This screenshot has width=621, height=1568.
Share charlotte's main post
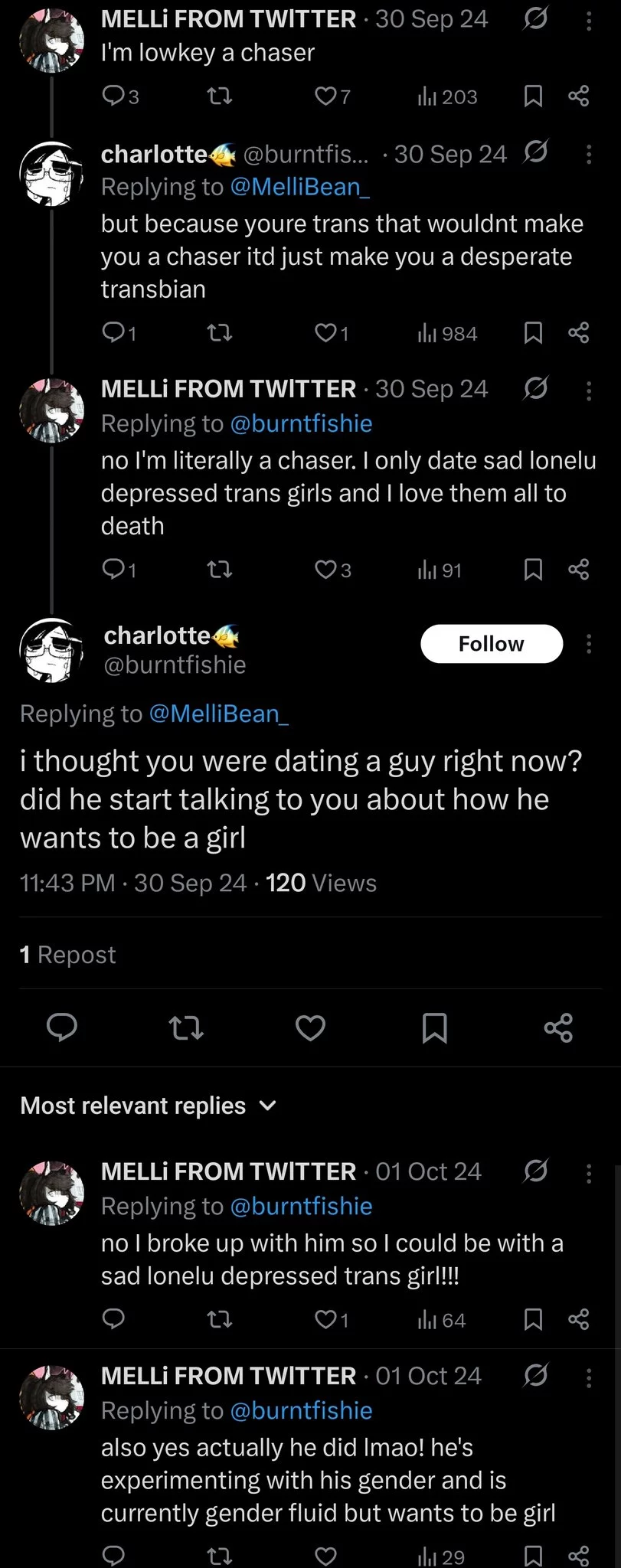click(x=558, y=1027)
